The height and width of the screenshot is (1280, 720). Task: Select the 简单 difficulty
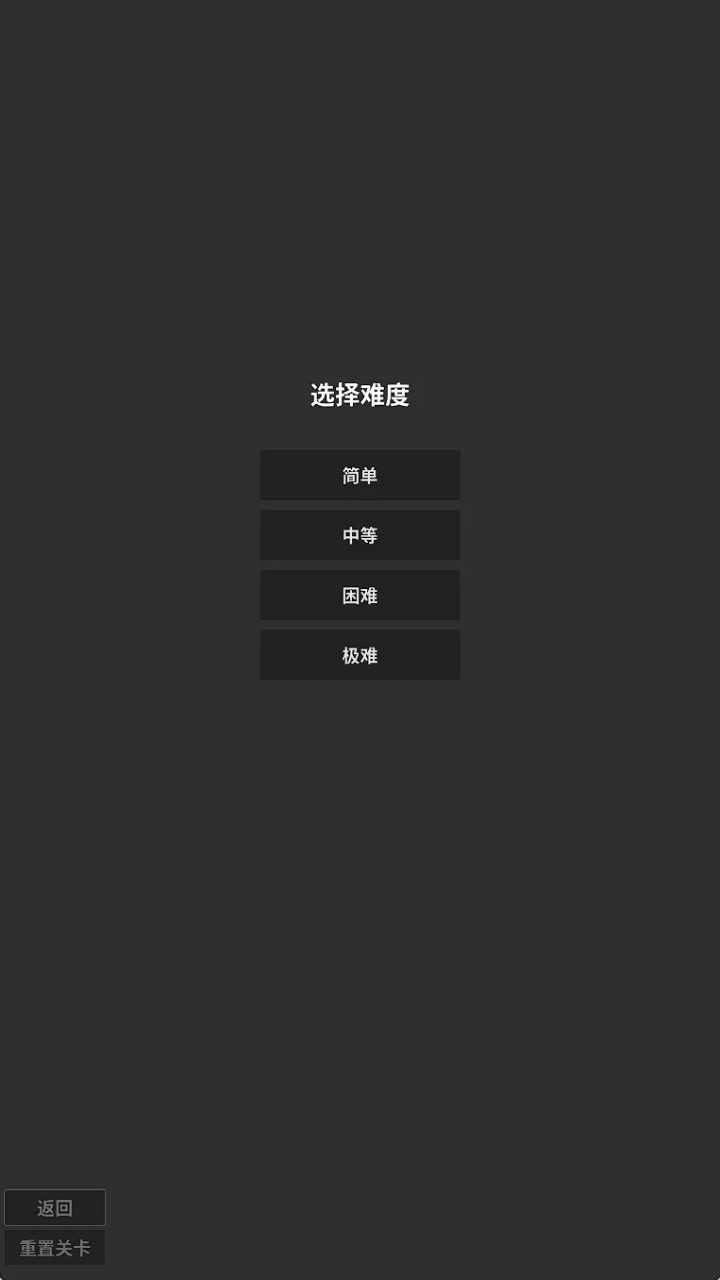[360, 475]
